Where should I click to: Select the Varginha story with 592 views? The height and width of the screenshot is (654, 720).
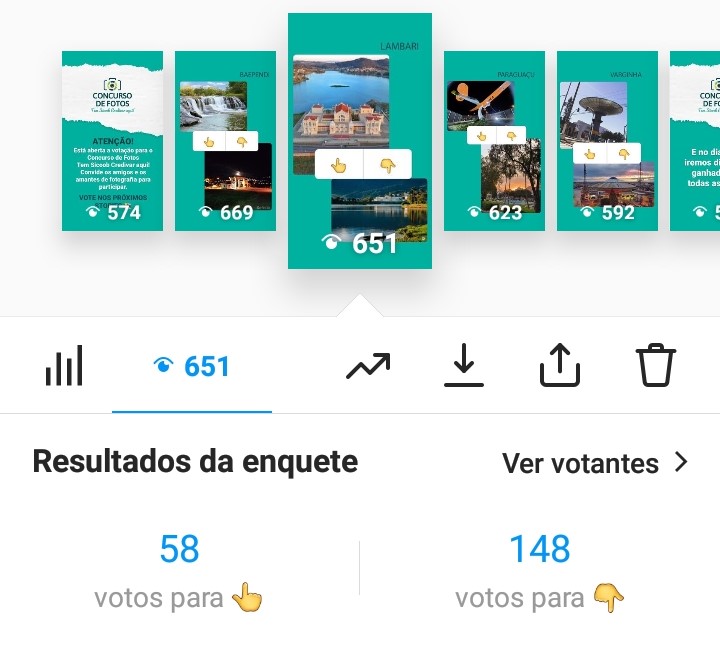(607, 141)
